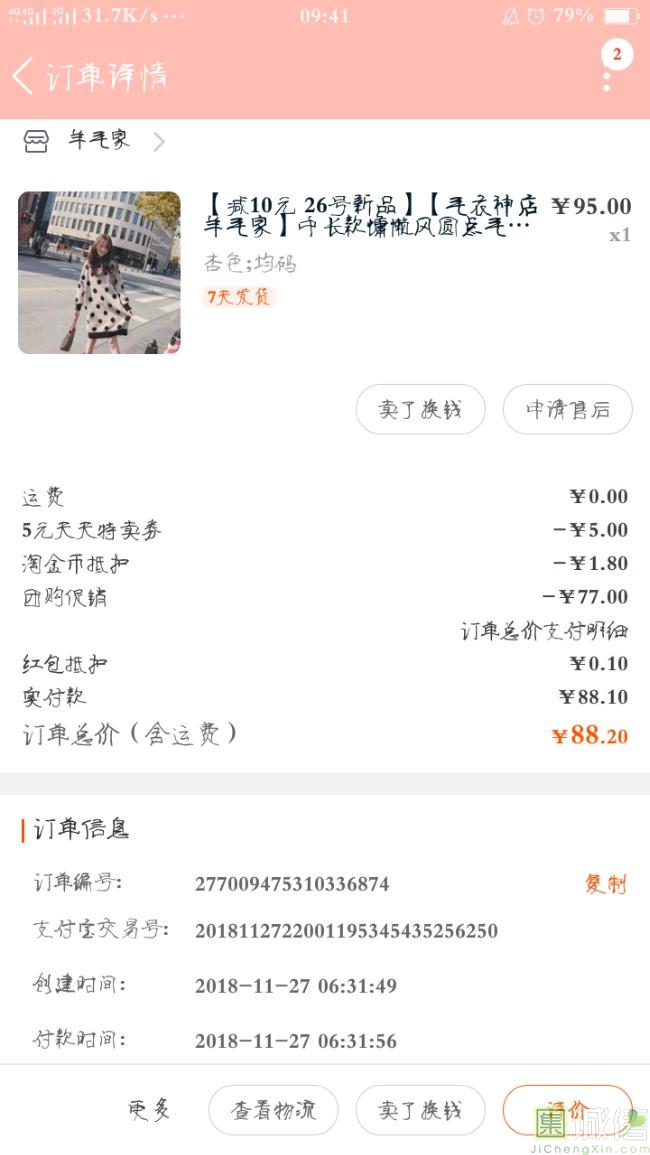Tap 申请售后 button
650x1155 pixels.
click(567, 409)
